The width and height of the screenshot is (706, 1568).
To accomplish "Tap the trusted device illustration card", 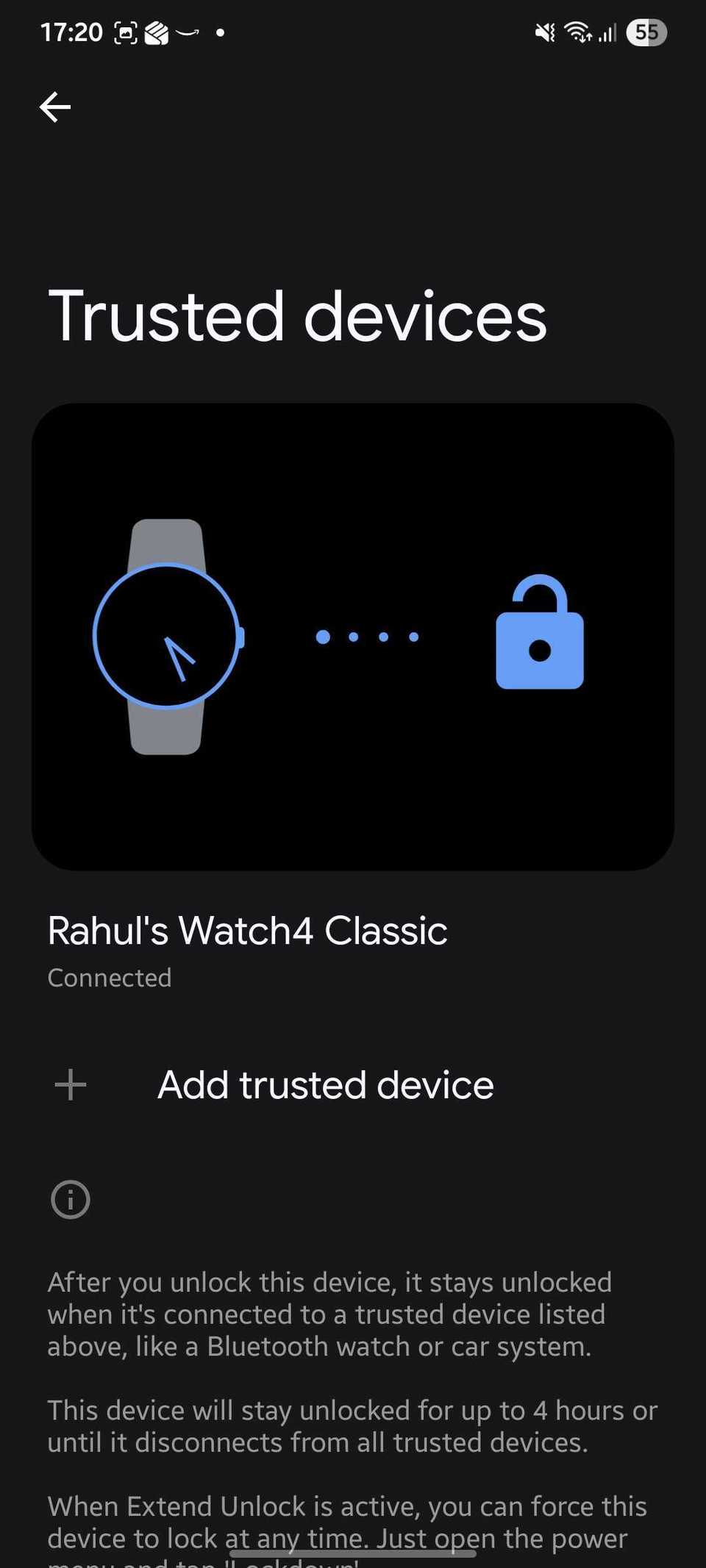I will (x=353, y=637).
